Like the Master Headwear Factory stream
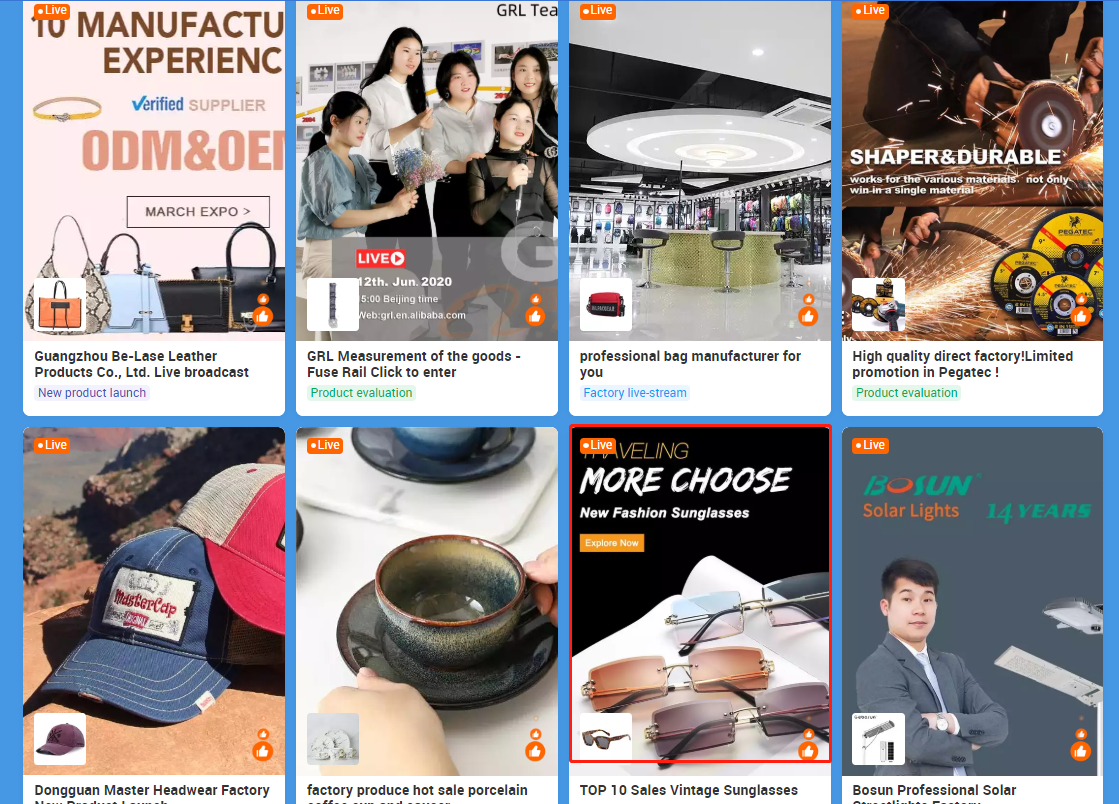The height and width of the screenshot is (804, 1119). tap(262, 751)
